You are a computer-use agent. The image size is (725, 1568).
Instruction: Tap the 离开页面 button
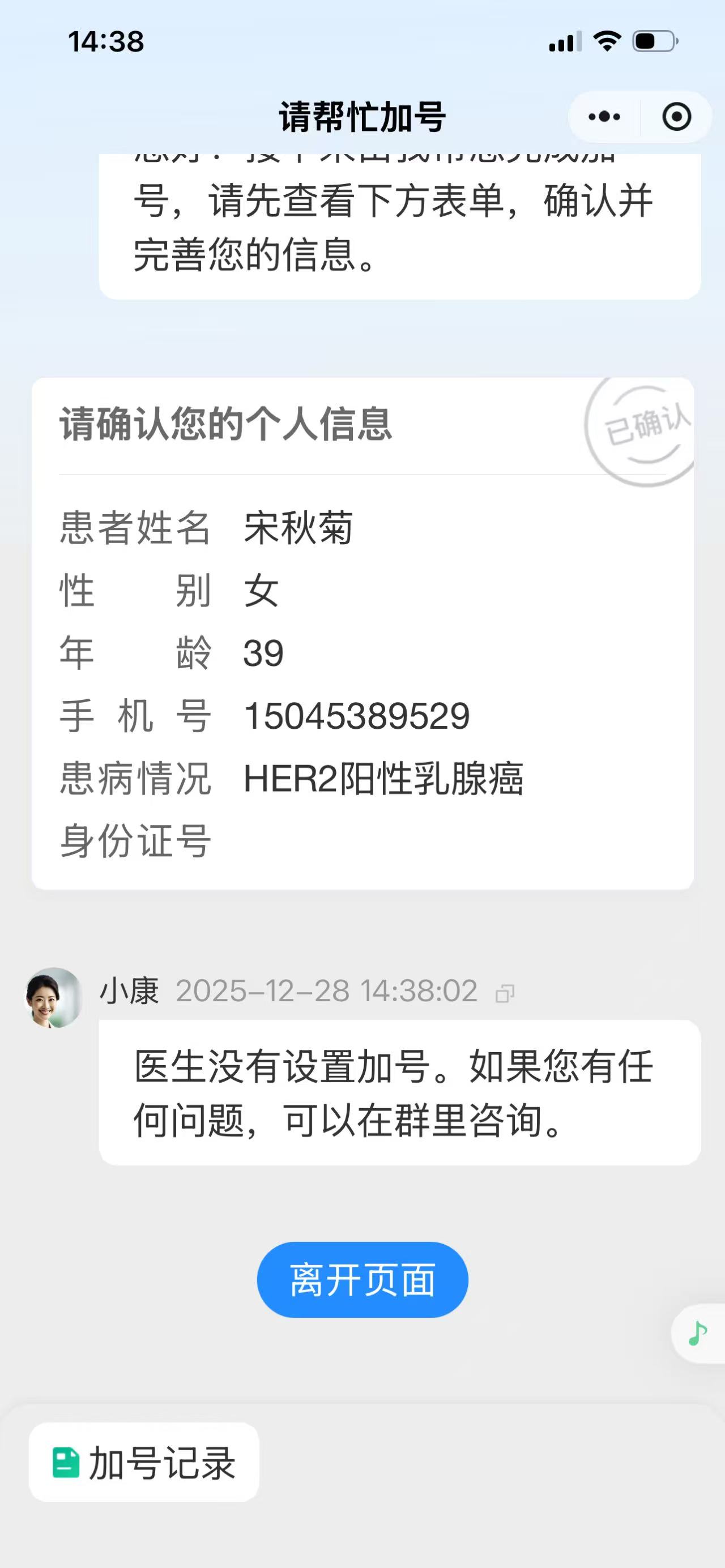click(362, 1279)
